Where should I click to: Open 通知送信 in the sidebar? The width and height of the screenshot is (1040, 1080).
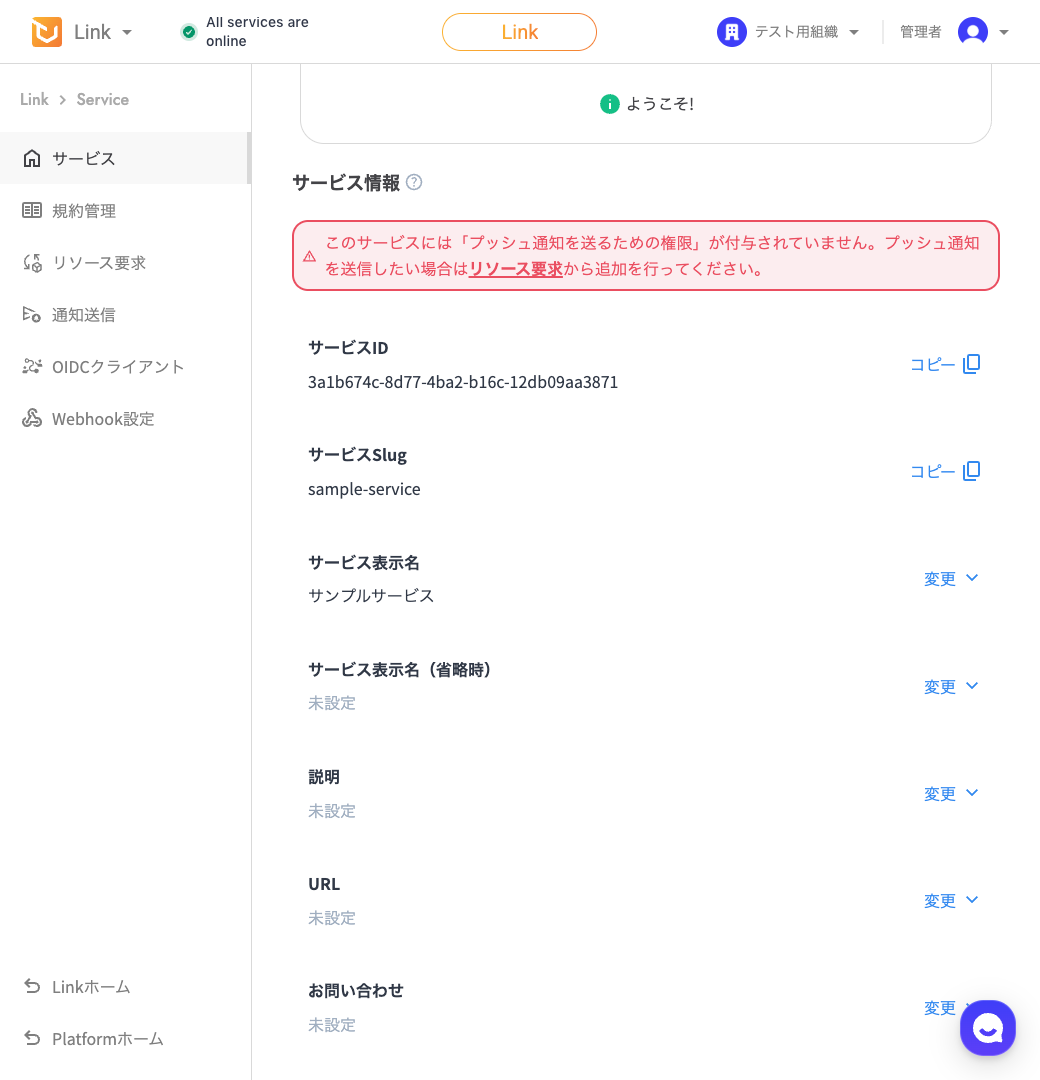[84, 315]
